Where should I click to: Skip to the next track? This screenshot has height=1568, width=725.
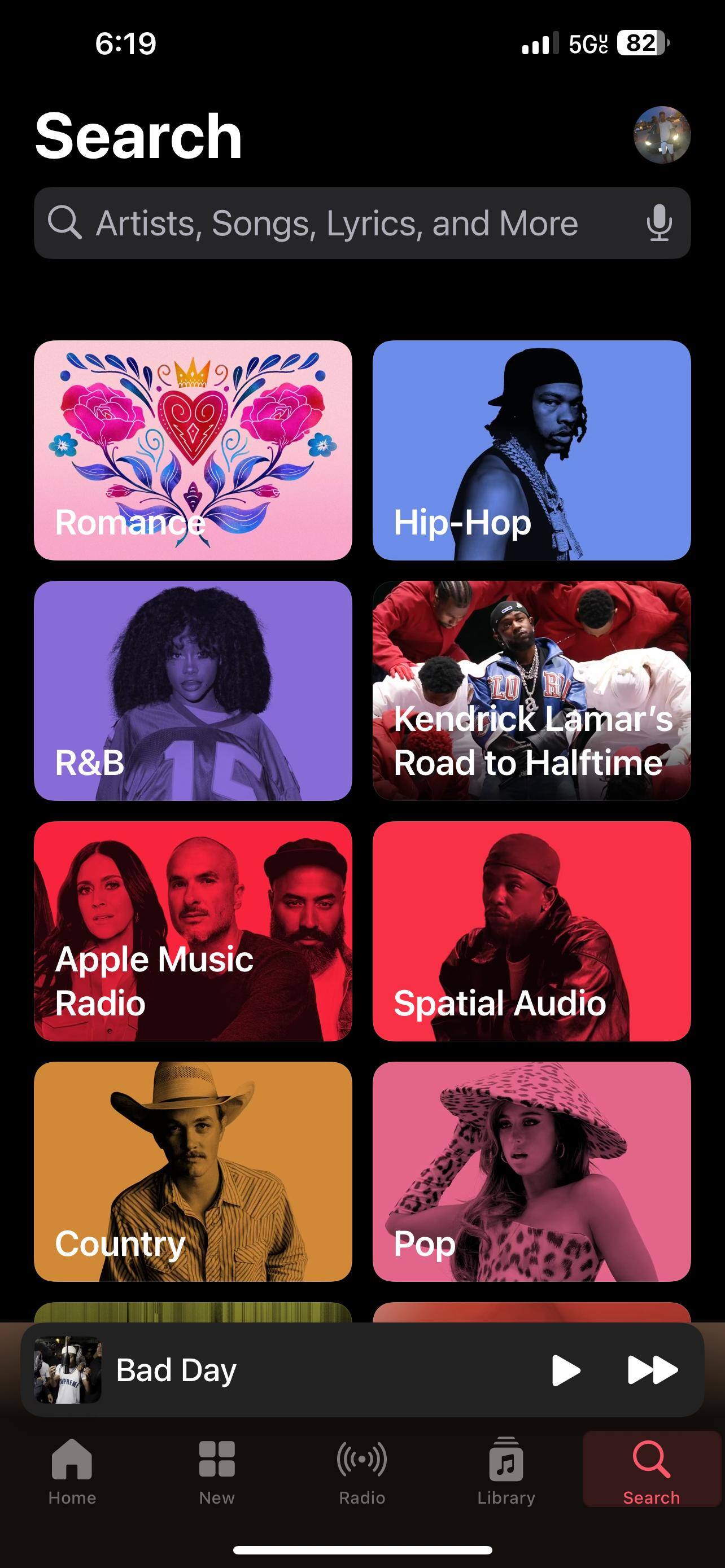652,1370
